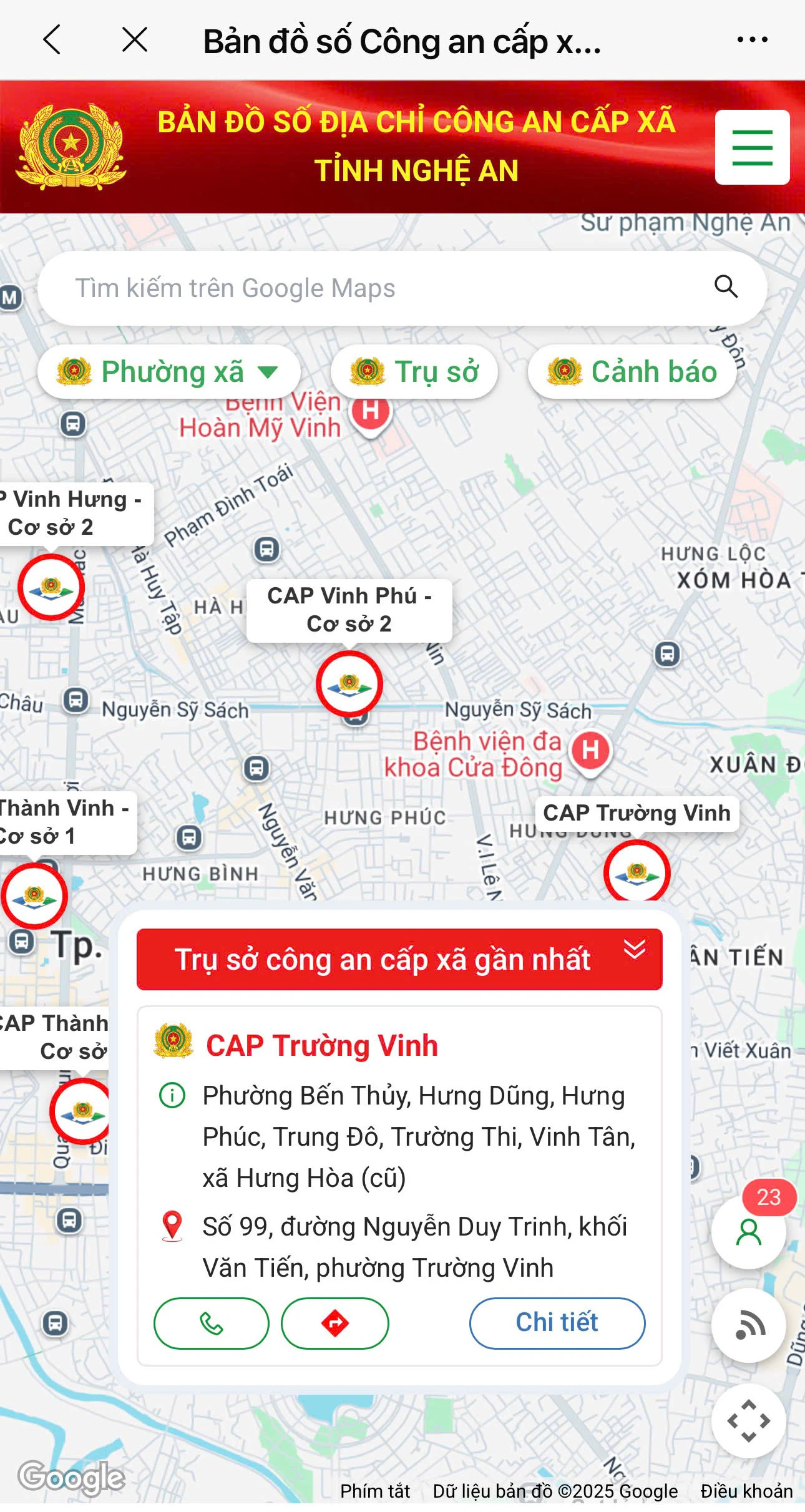Tap the Vinh Hưng - Cơ sở 2 marker
Viewport: 805px width, 1512px height.
pyautogui.click(x=51, y=587)
